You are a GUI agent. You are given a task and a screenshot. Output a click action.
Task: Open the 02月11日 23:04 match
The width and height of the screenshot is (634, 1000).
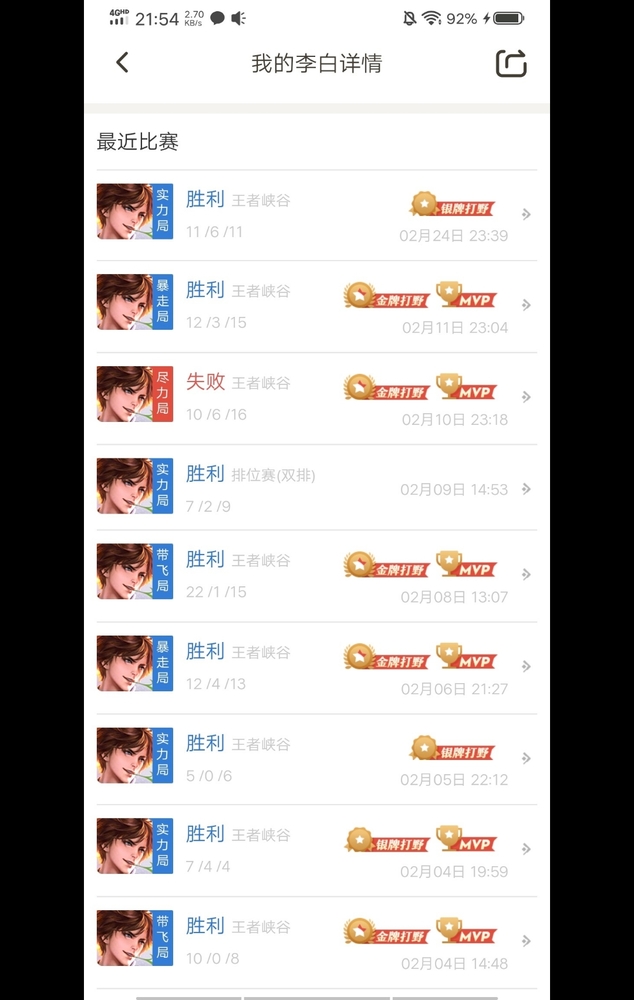(x=316, y=305)
